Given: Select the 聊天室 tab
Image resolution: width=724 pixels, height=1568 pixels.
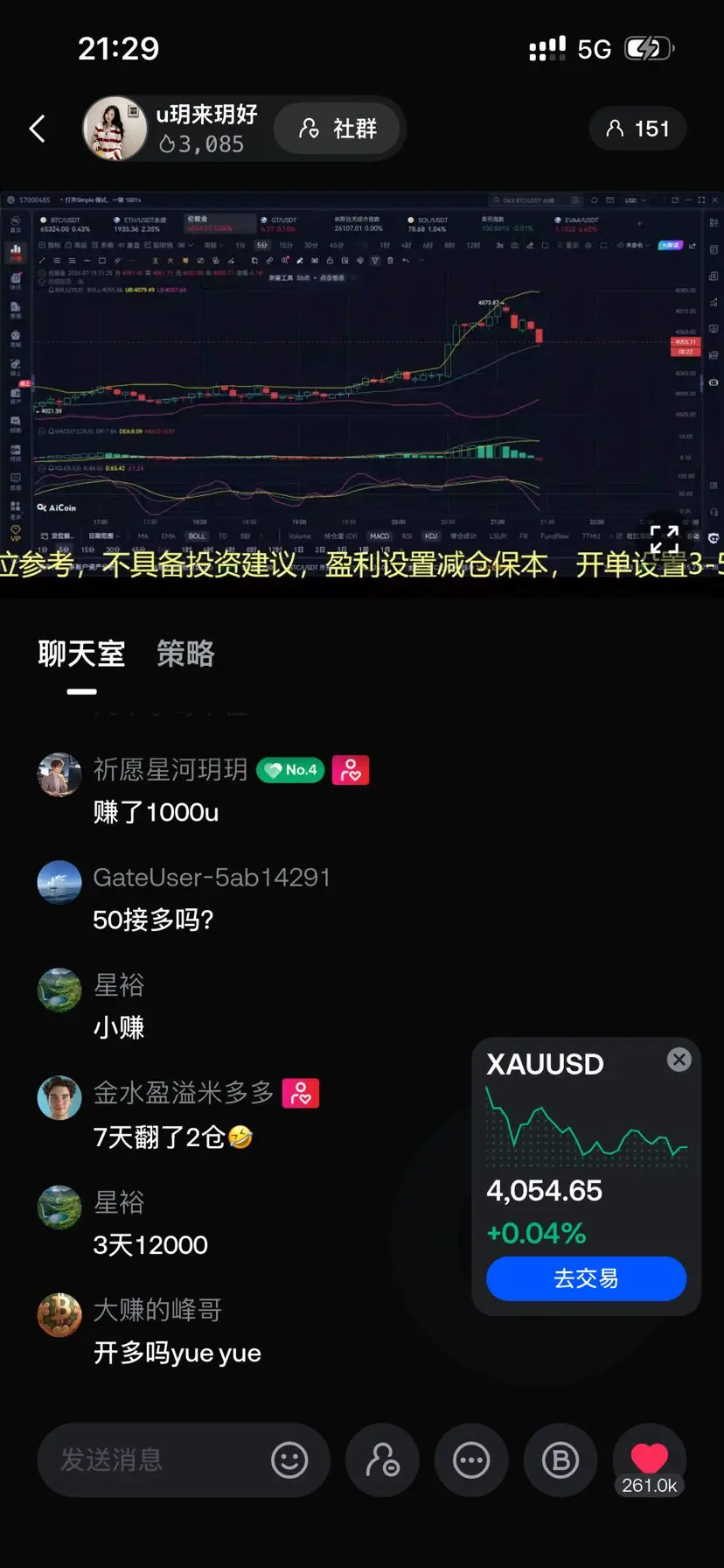Looking at the screenshot, I should click(81, 653).
